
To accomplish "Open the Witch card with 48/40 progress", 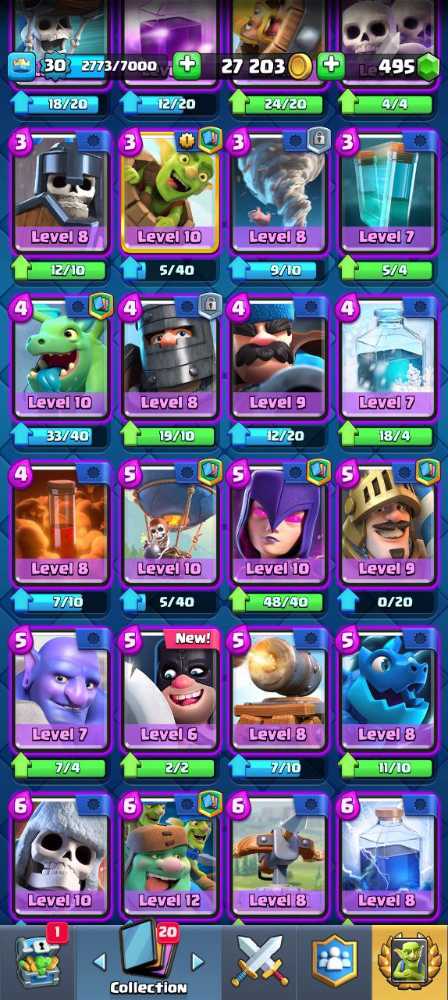I will pyautogui.click(x=279, y=524).
